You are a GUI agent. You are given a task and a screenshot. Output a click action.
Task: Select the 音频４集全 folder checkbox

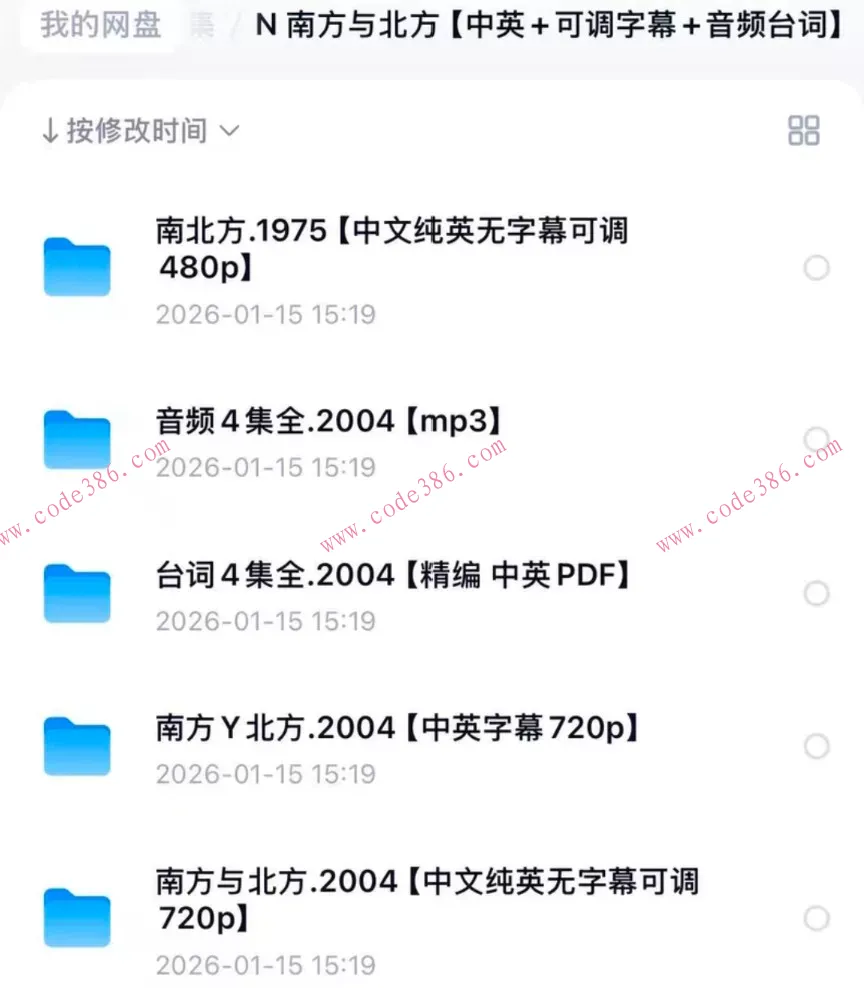(817, 438)
